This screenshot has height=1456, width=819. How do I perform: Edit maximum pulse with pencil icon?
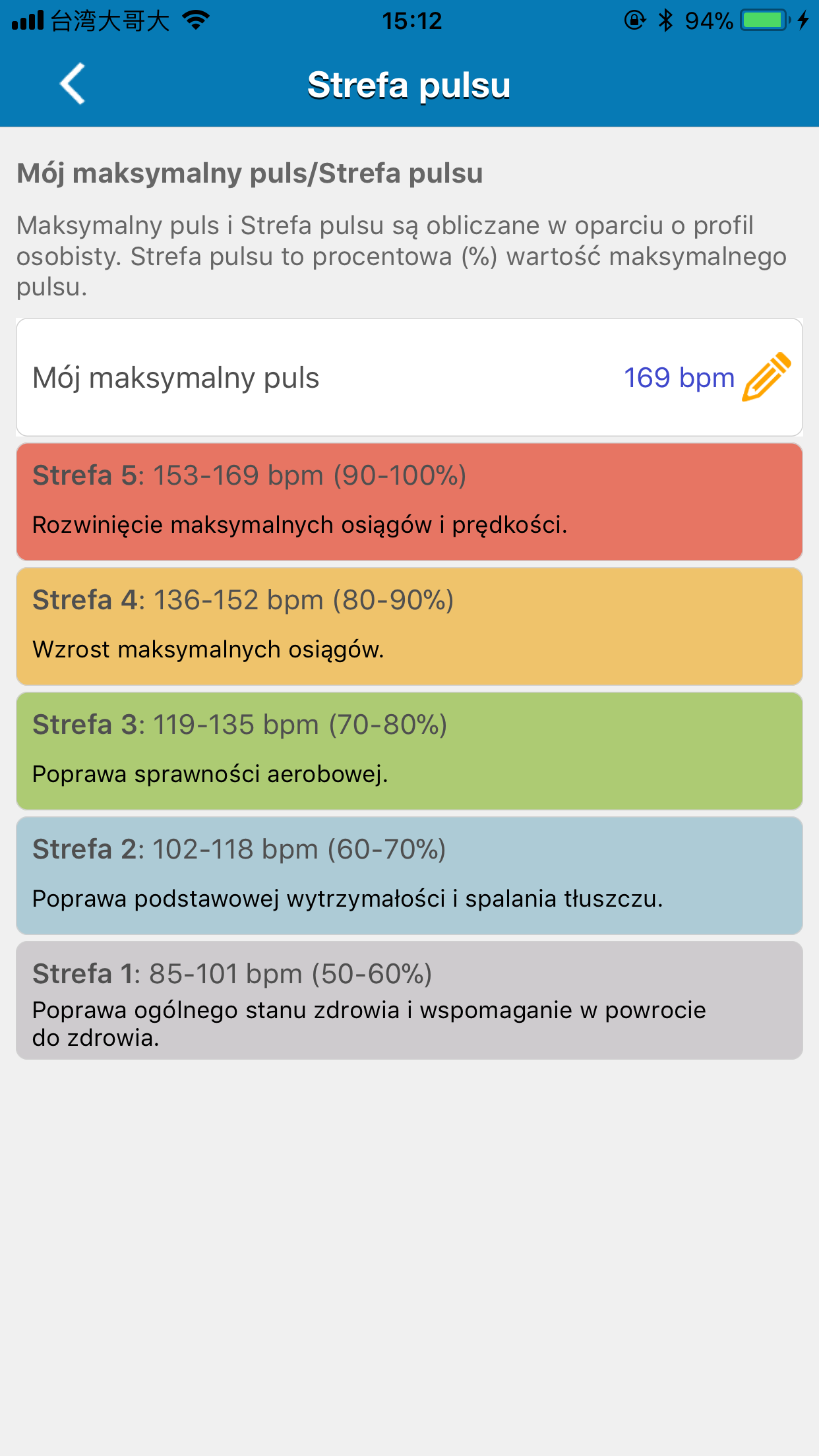pyautogui.click(x=766, y=377)
